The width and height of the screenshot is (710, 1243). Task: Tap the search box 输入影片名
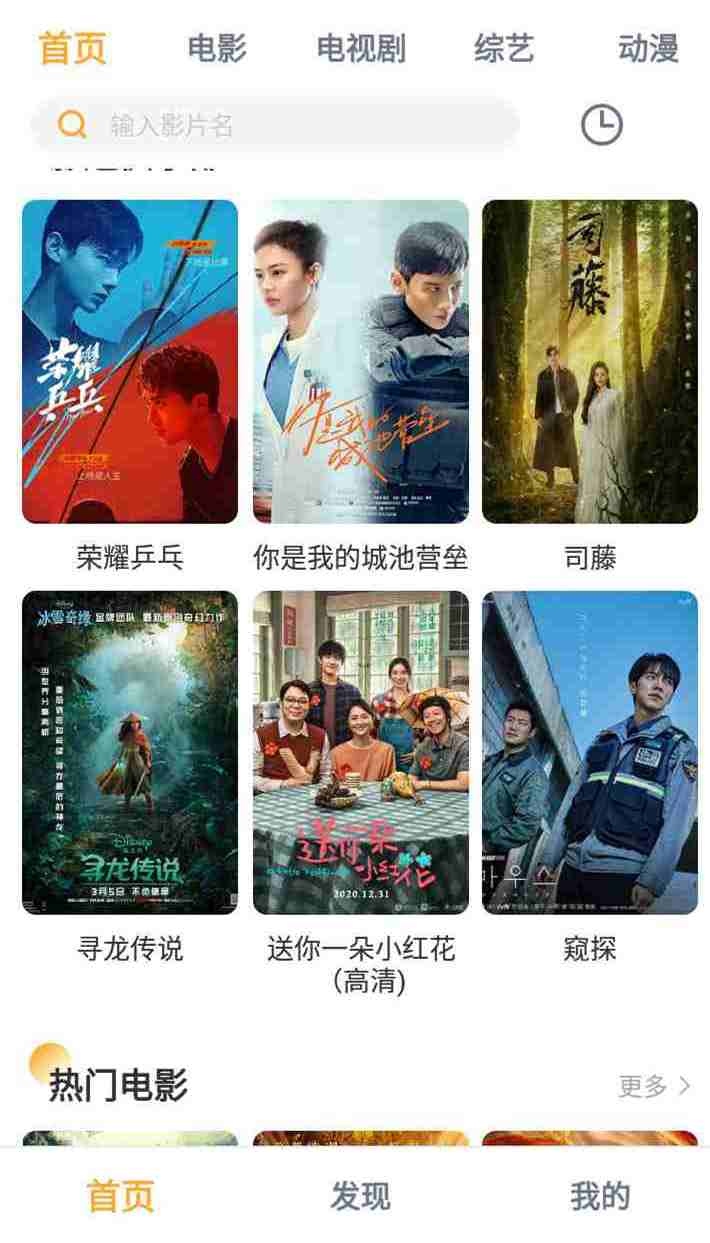tap(275, 125)
